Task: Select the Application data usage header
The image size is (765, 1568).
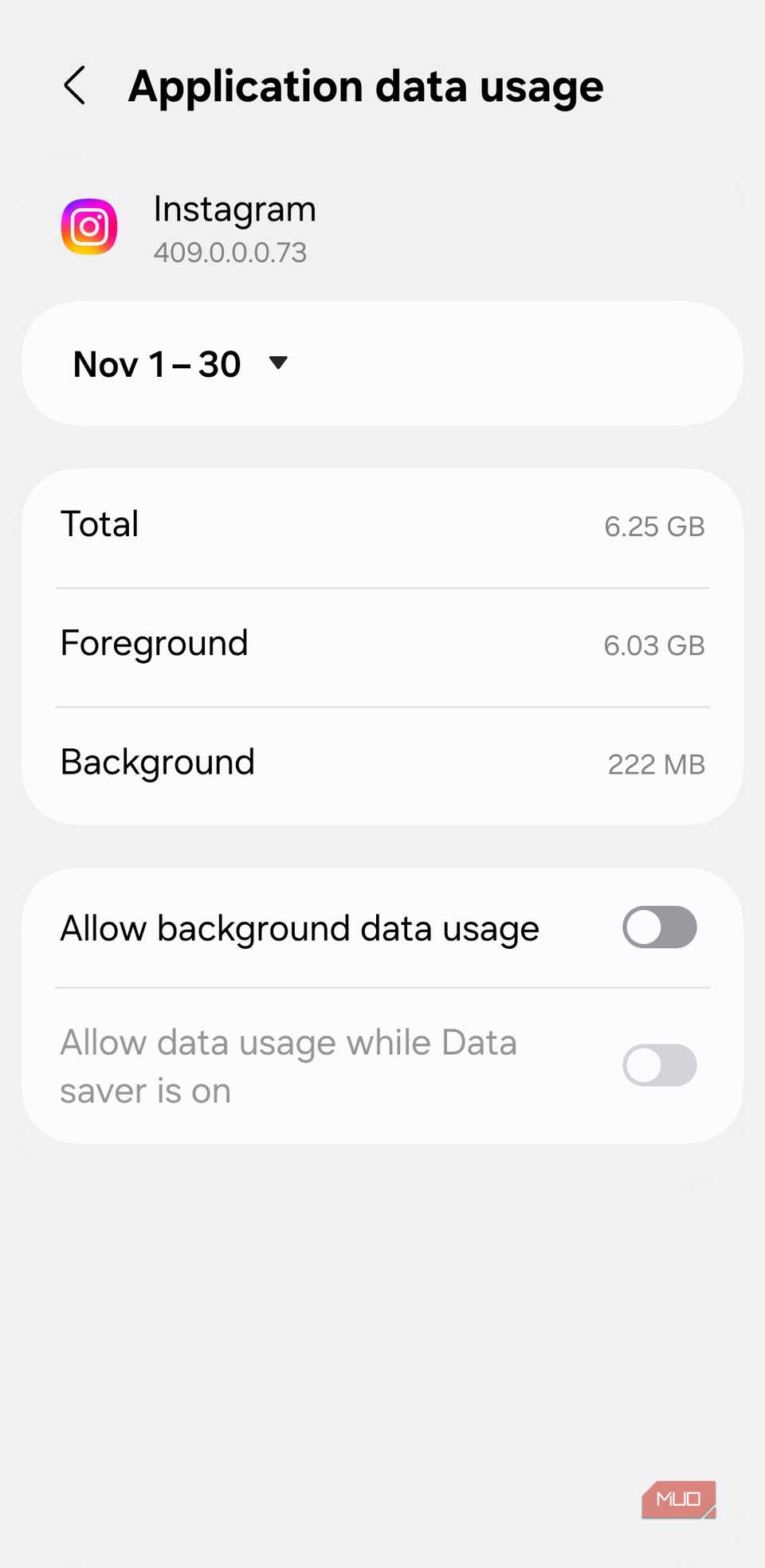Action: 366,85
